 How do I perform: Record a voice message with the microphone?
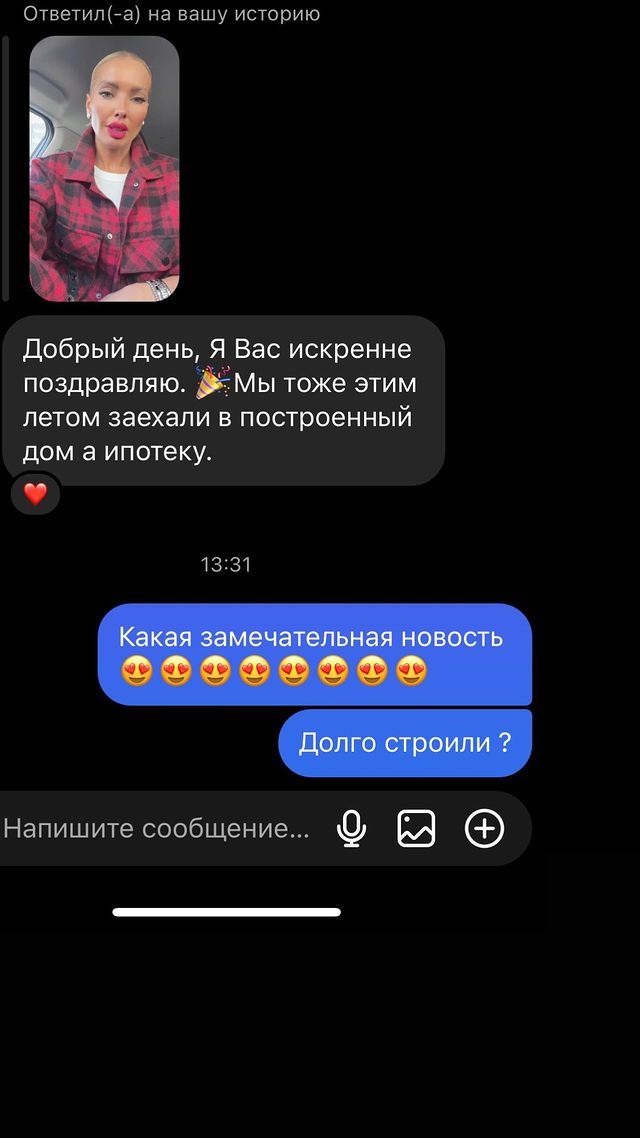point(351,828)
